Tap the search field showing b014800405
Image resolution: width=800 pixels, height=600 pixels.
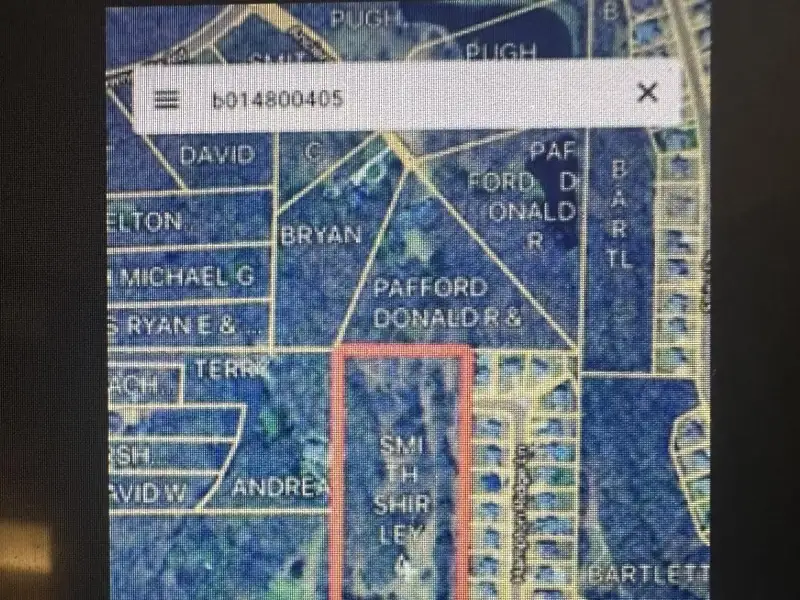pyautogui.click(x=400, y=98)
